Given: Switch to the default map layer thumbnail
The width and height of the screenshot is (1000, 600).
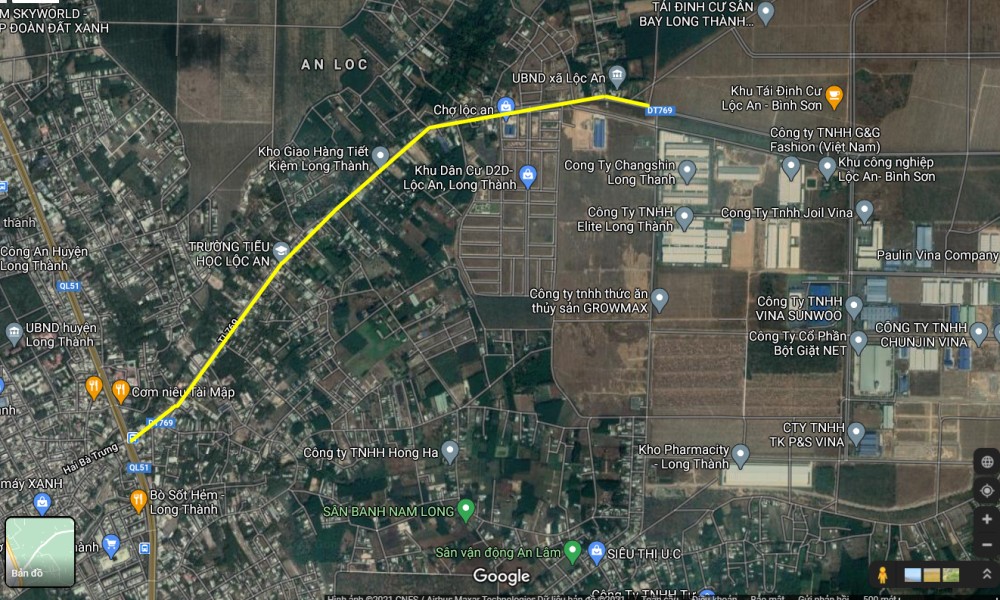Looking at the screenshot, I should pos(40,551).
